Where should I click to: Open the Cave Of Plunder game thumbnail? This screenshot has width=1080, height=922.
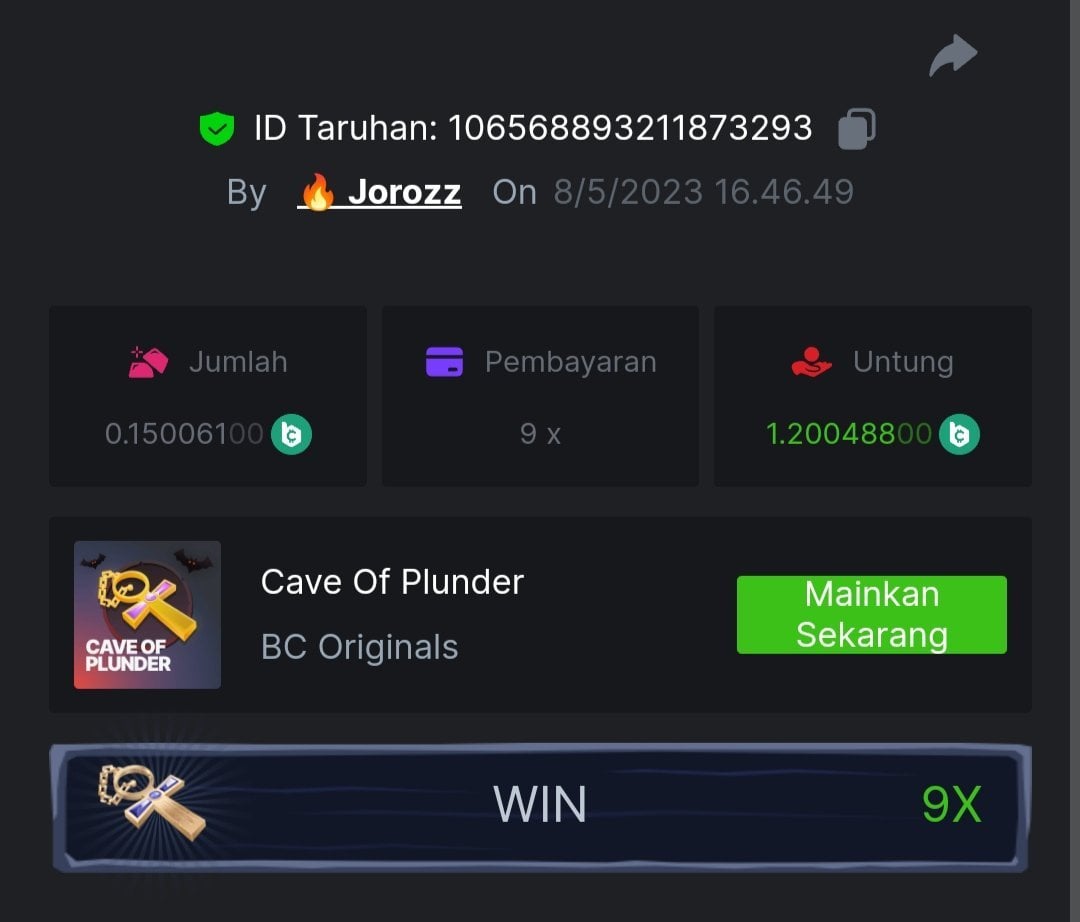point(147,615)
